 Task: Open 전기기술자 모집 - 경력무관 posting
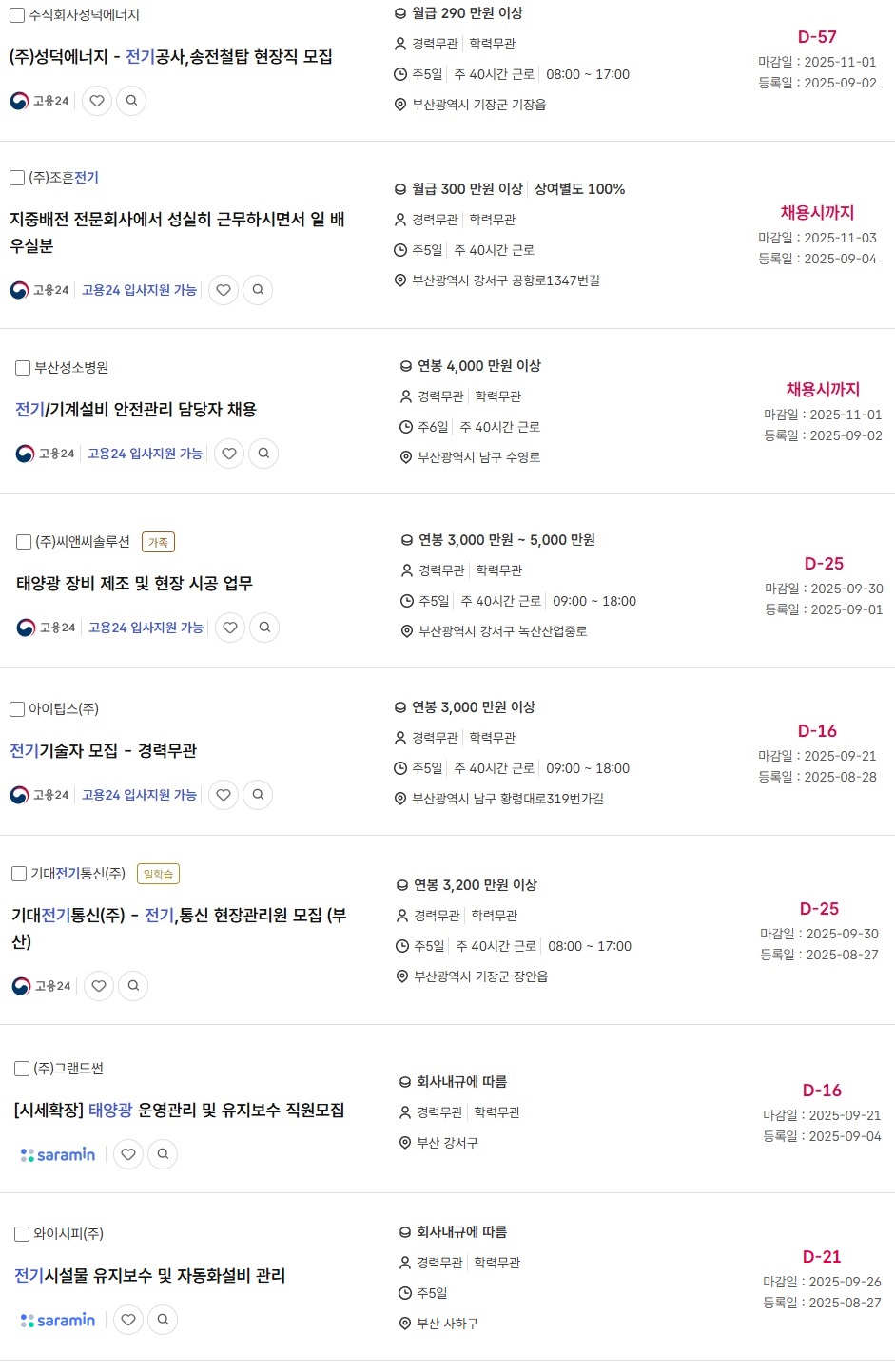(103, 751)
